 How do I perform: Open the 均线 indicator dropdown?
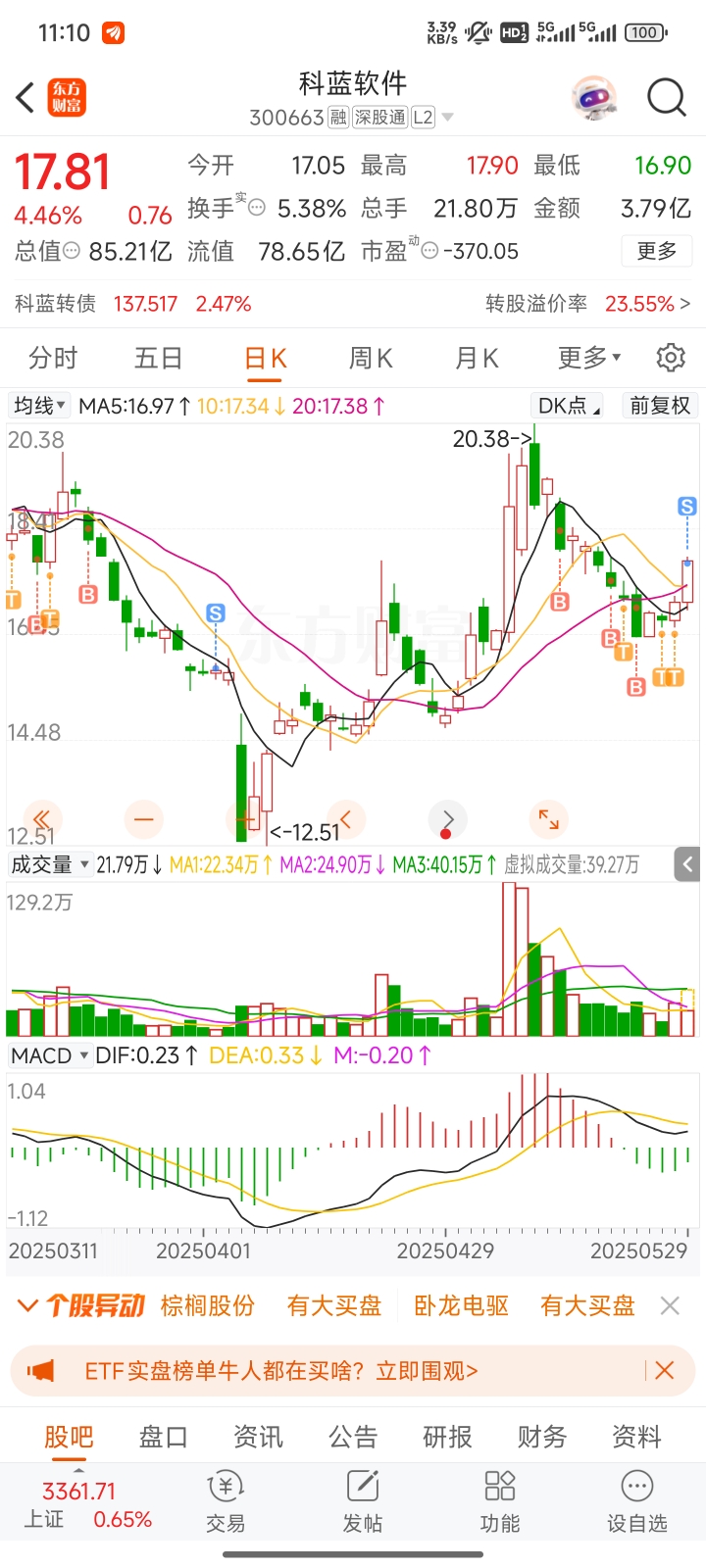(40, 406)
